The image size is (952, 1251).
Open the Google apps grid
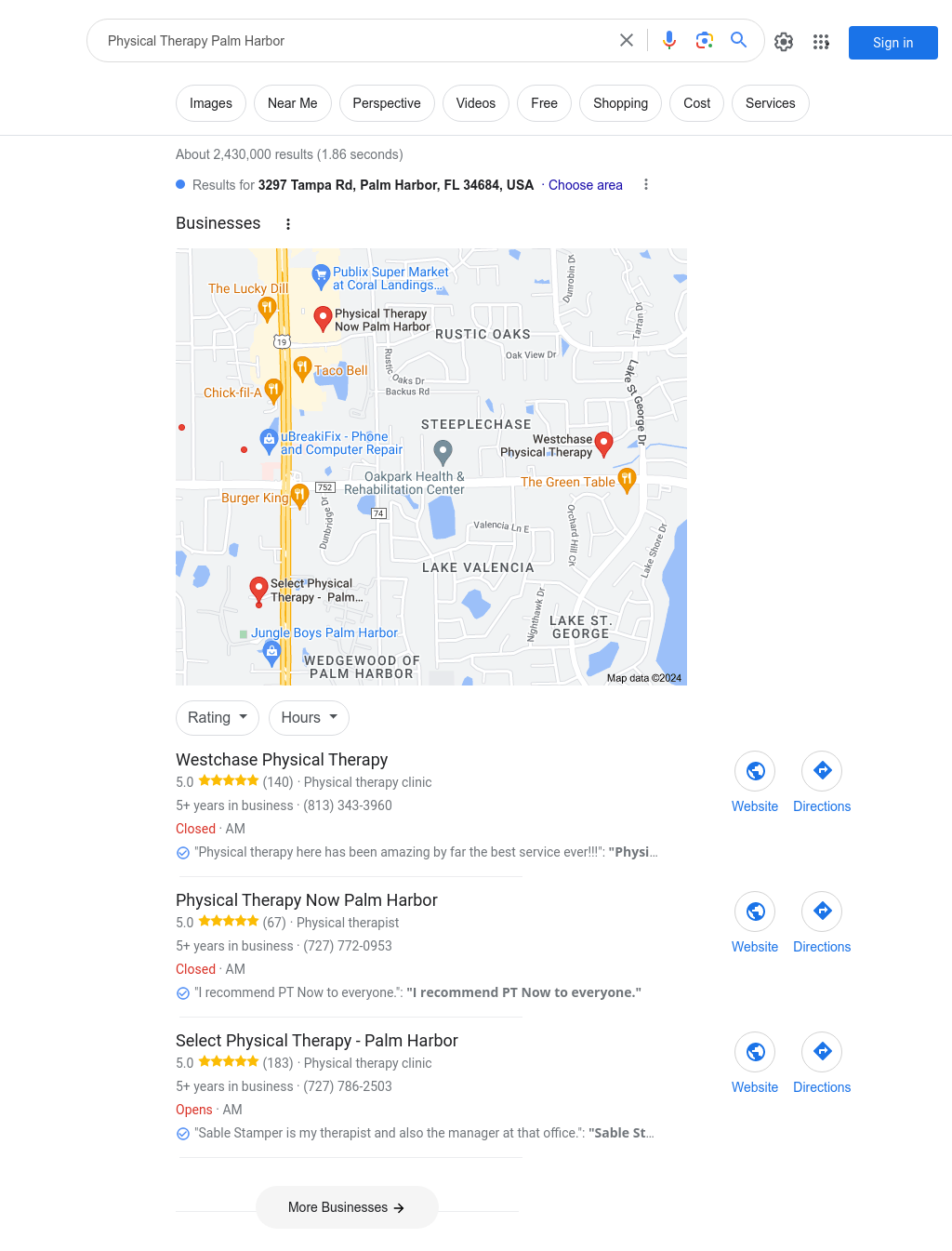[821, 42]
